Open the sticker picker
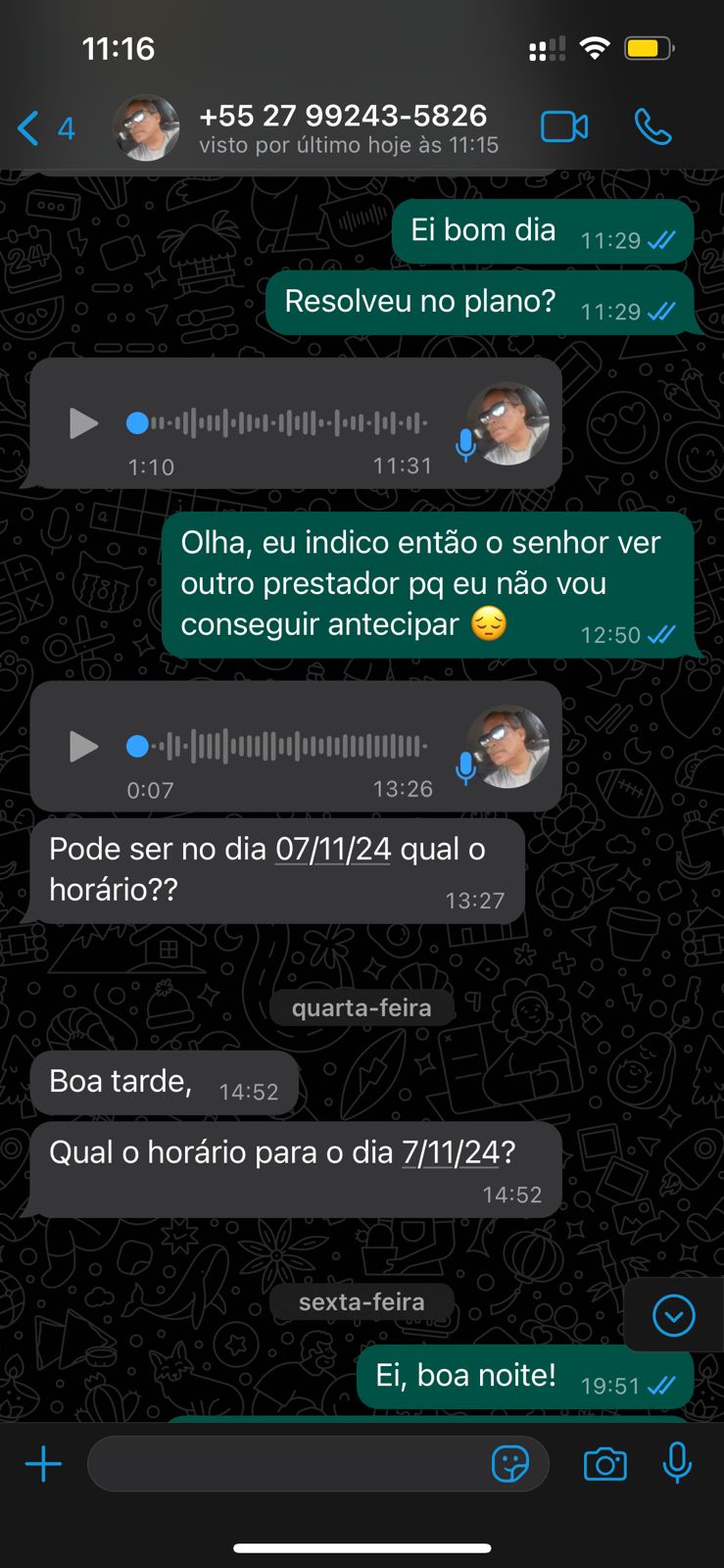The width and height of the screenshot is (724, 1568). point(509,1464)
